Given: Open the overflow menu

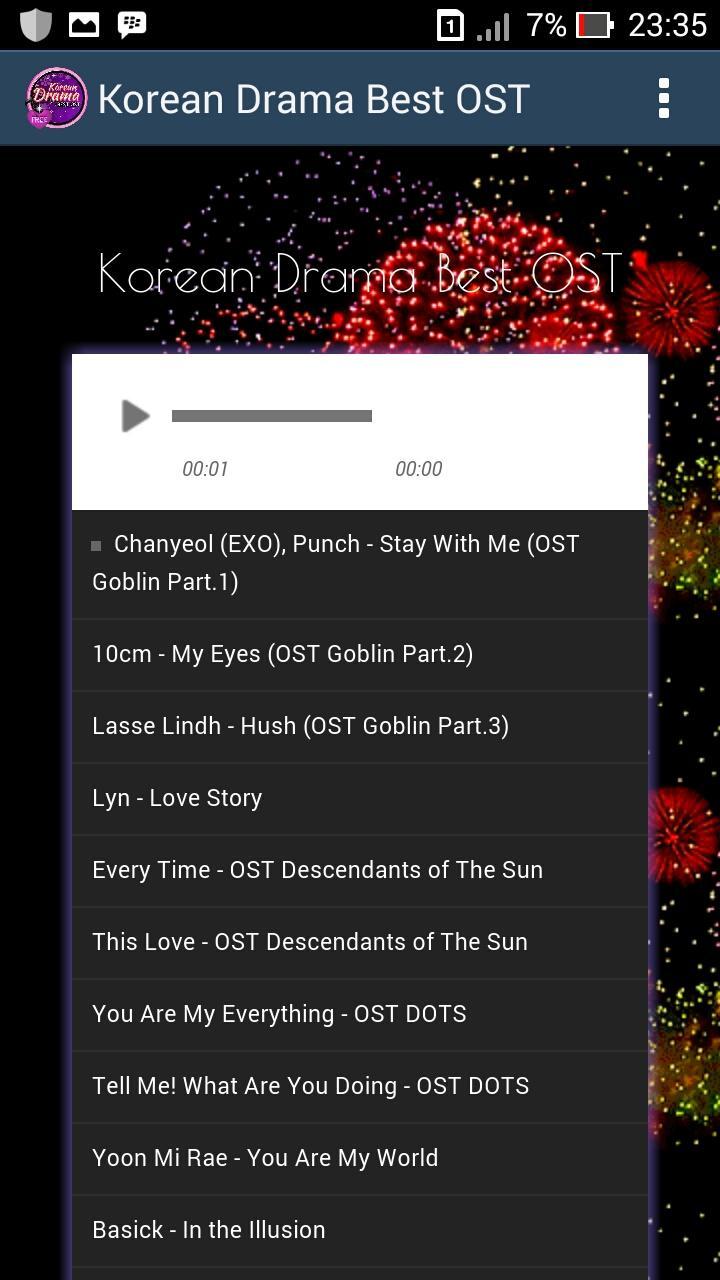Looking at the screenshot, I should [663, 99].
